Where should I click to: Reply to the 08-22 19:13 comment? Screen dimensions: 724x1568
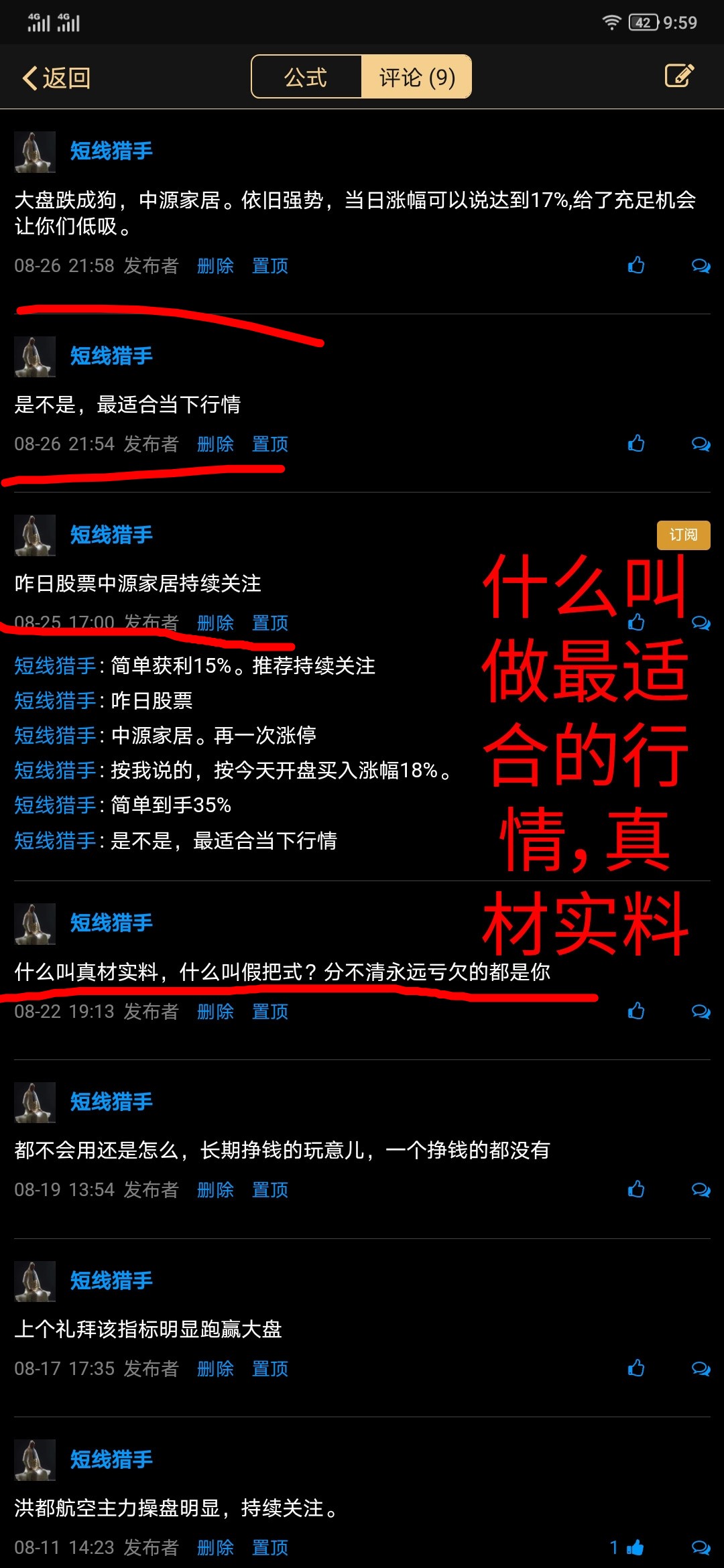(x=701, y=1012)
